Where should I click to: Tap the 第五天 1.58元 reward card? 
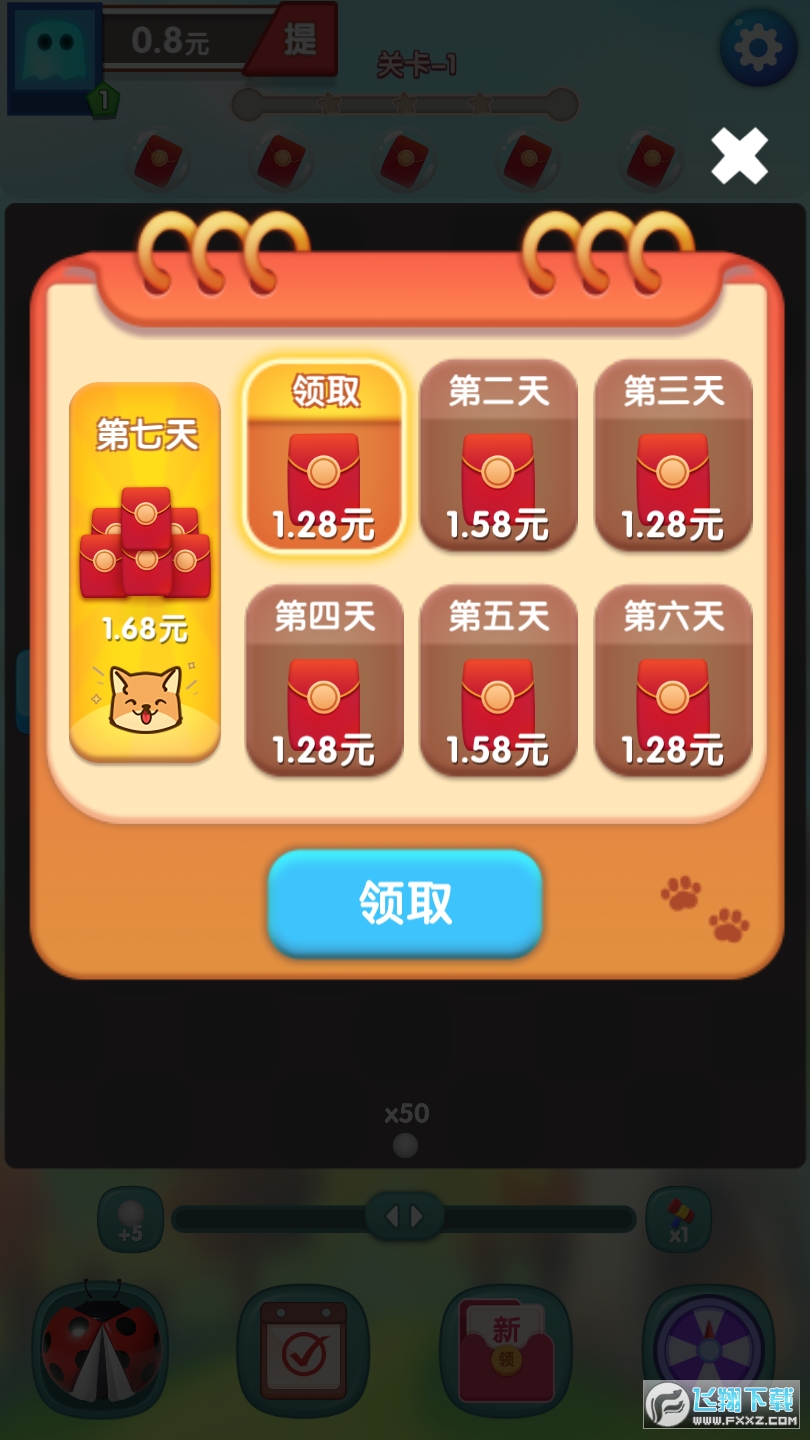coord(498,681)
